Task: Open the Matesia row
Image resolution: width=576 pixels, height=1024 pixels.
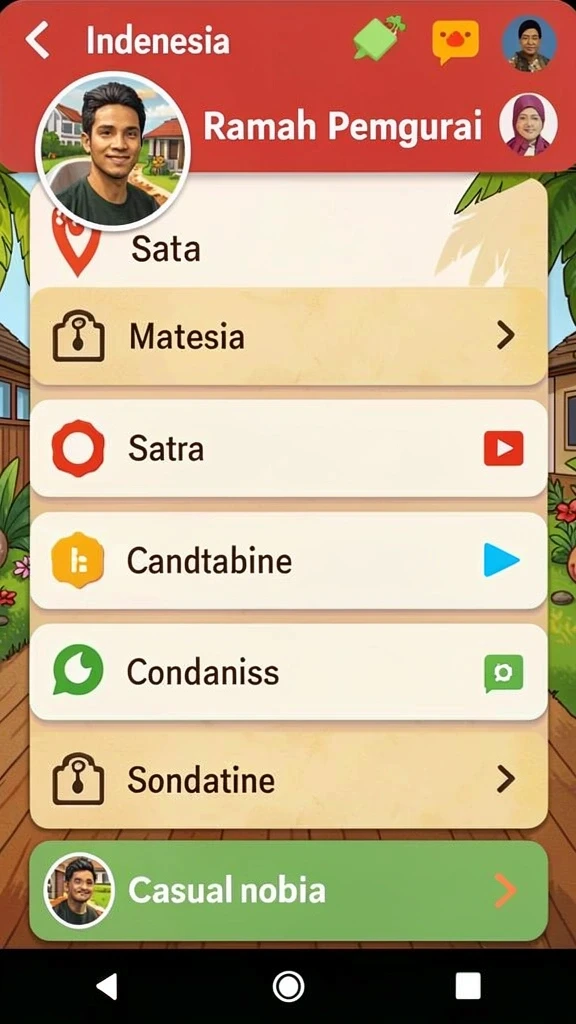Action: tap(288, 336)
